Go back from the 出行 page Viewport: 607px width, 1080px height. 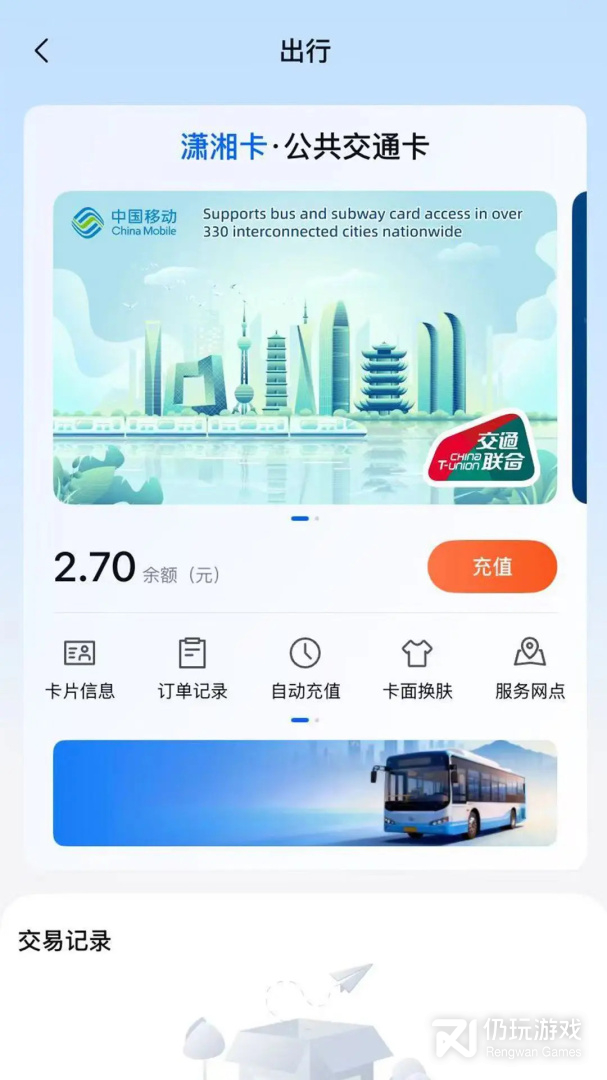tap(41, 51)
